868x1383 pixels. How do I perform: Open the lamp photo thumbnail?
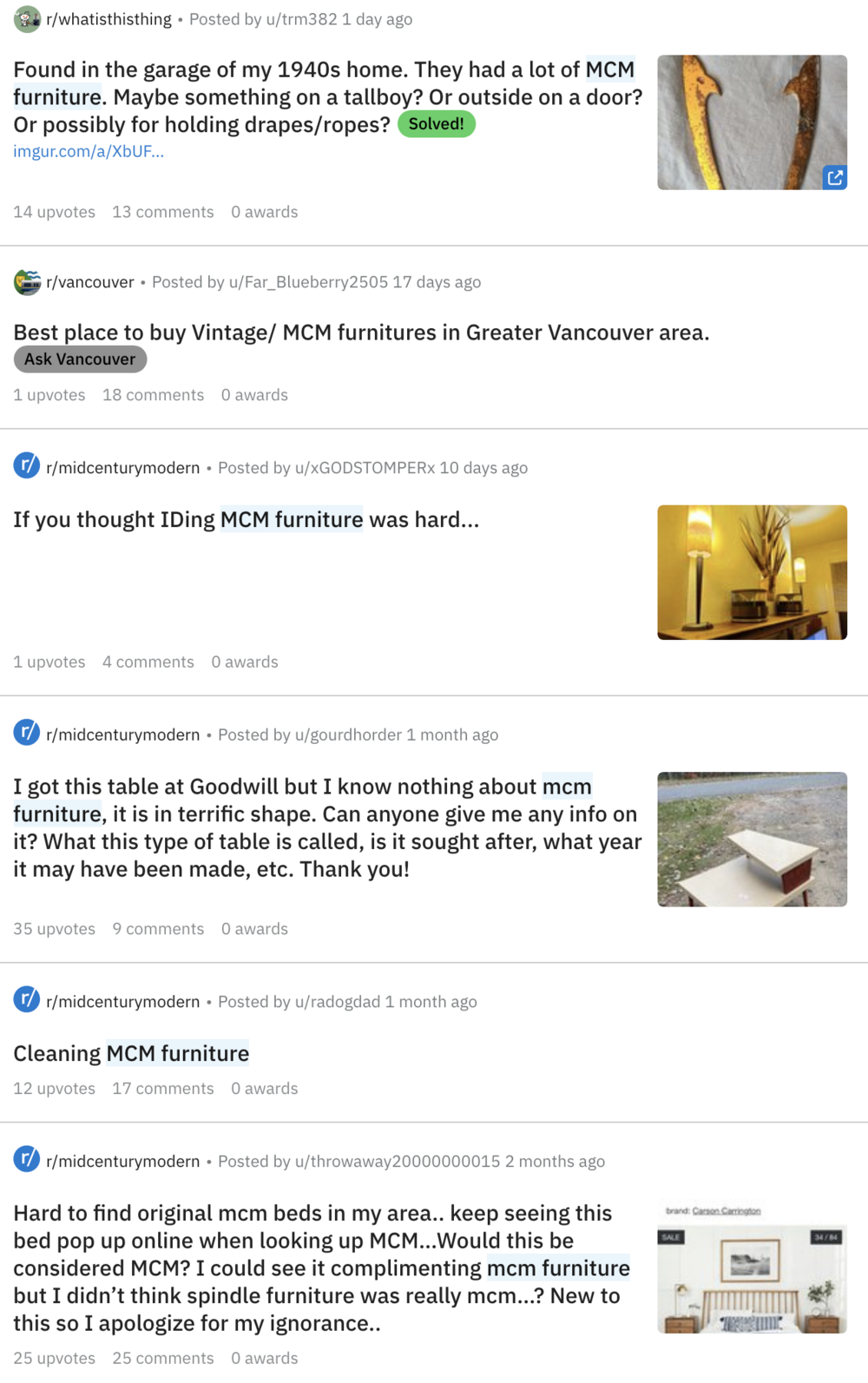[x=752, y=572]
